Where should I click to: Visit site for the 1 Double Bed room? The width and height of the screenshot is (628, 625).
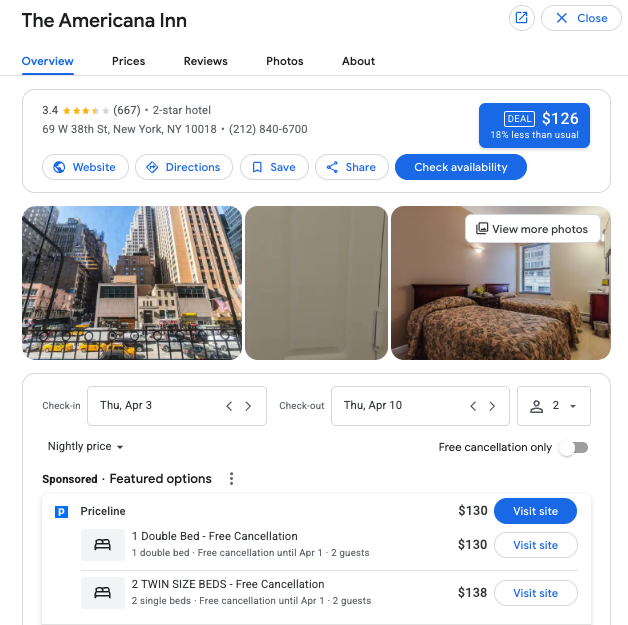(x=535, y=545)
